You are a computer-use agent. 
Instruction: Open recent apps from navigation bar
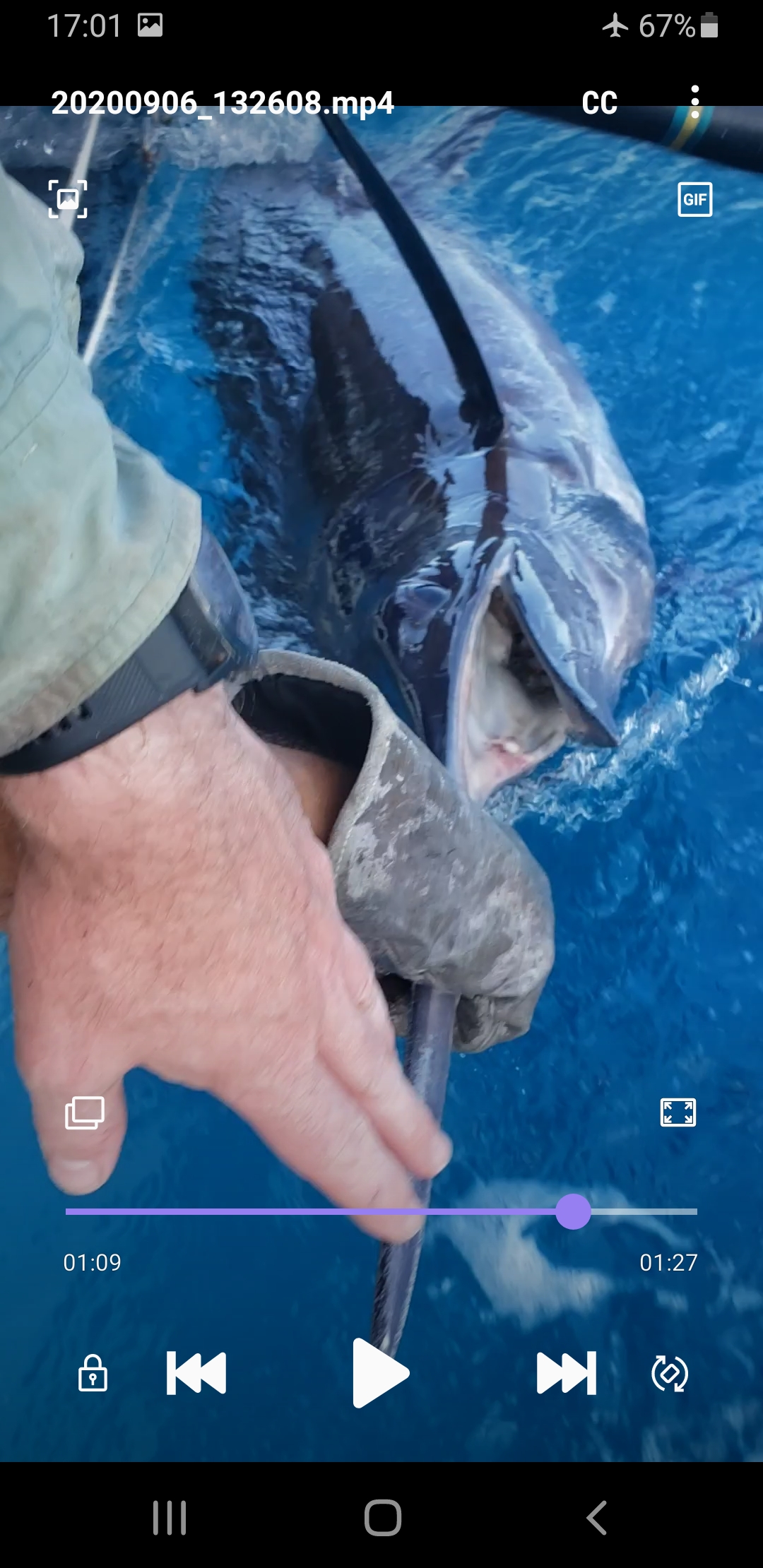tap(170, 1517)
